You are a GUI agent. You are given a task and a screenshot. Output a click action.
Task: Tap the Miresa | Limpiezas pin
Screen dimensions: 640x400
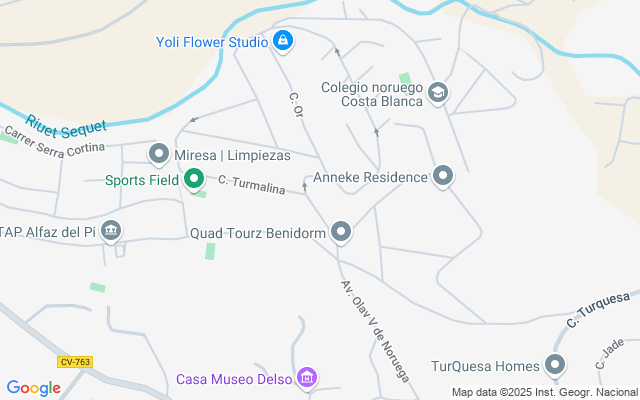[159, 155]
